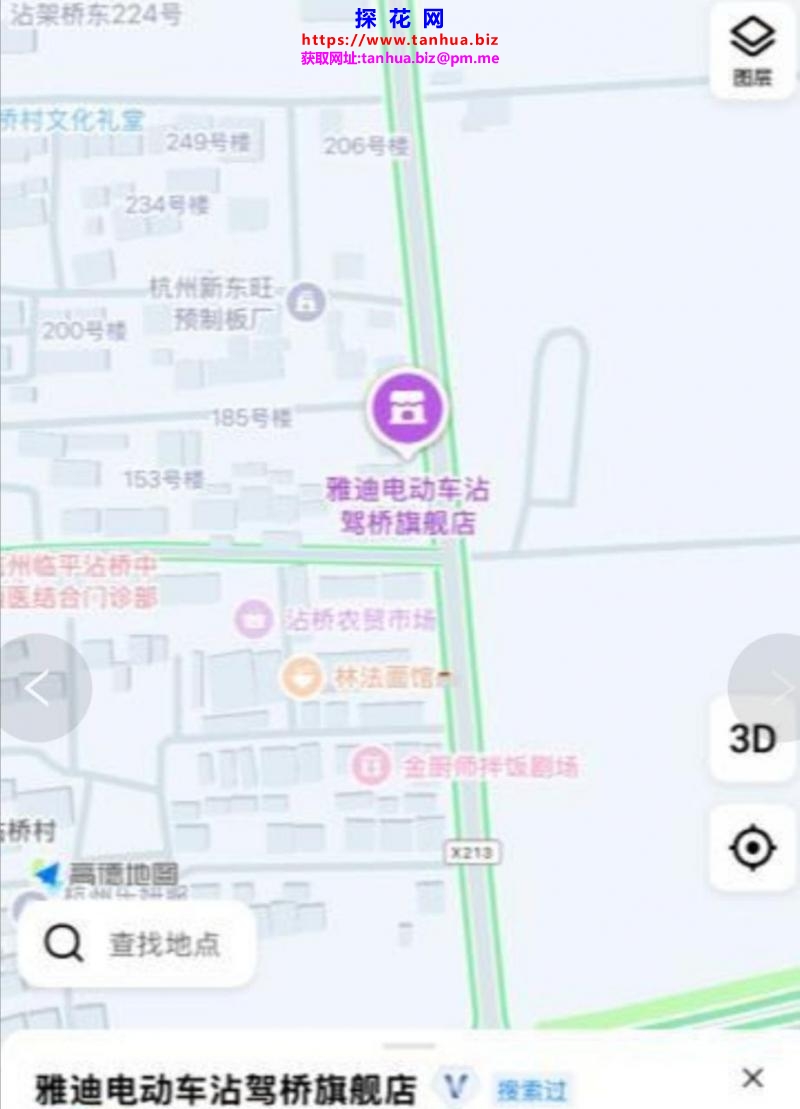This screenshot has width=800, height=1109.
Task: Open the 查找地点 search box
Action: click(x=138, y=944)
